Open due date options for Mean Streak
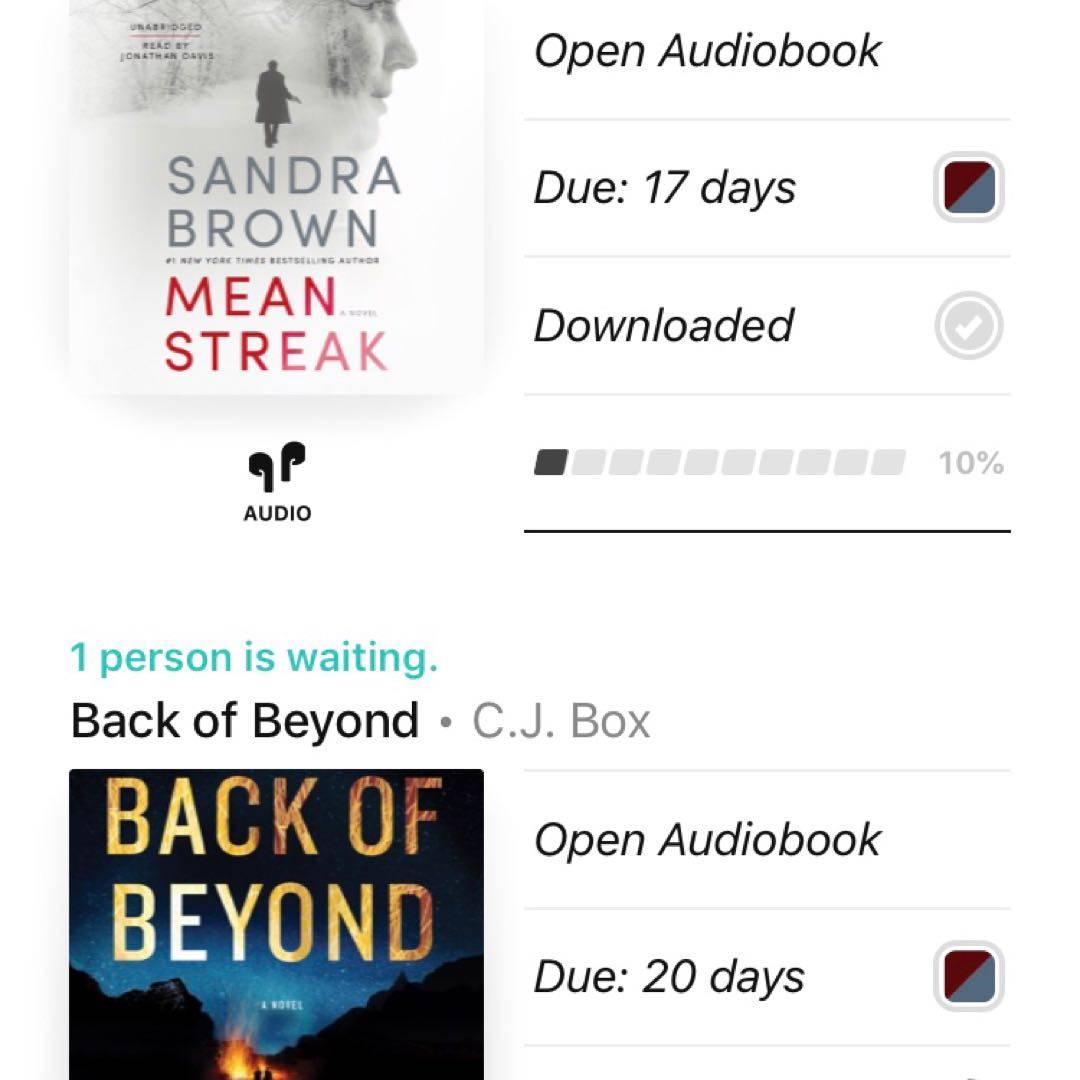This screenshot has width=1080, height=1080. pyautogui.click(x=766, y=188)
